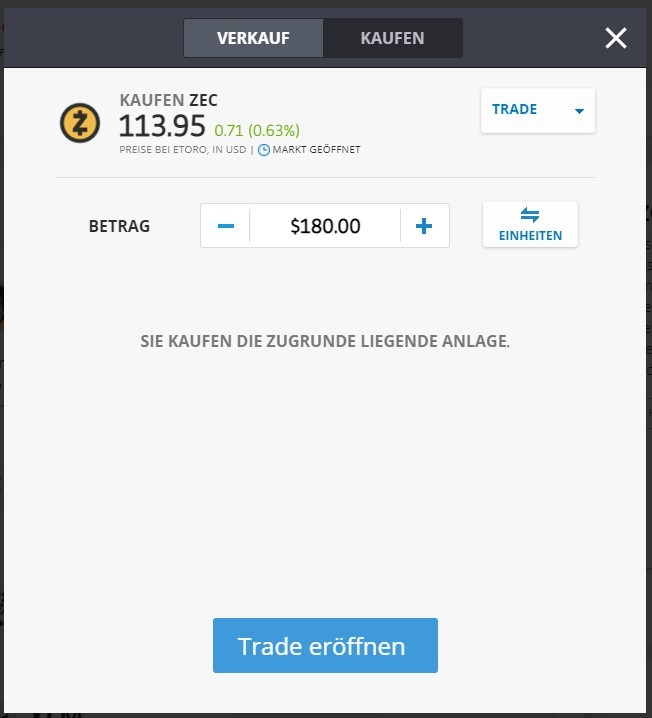The width and height of the screenshot is (652, 718).
Task: Switch to the VERKAUF tab
Action: (253, 38)
